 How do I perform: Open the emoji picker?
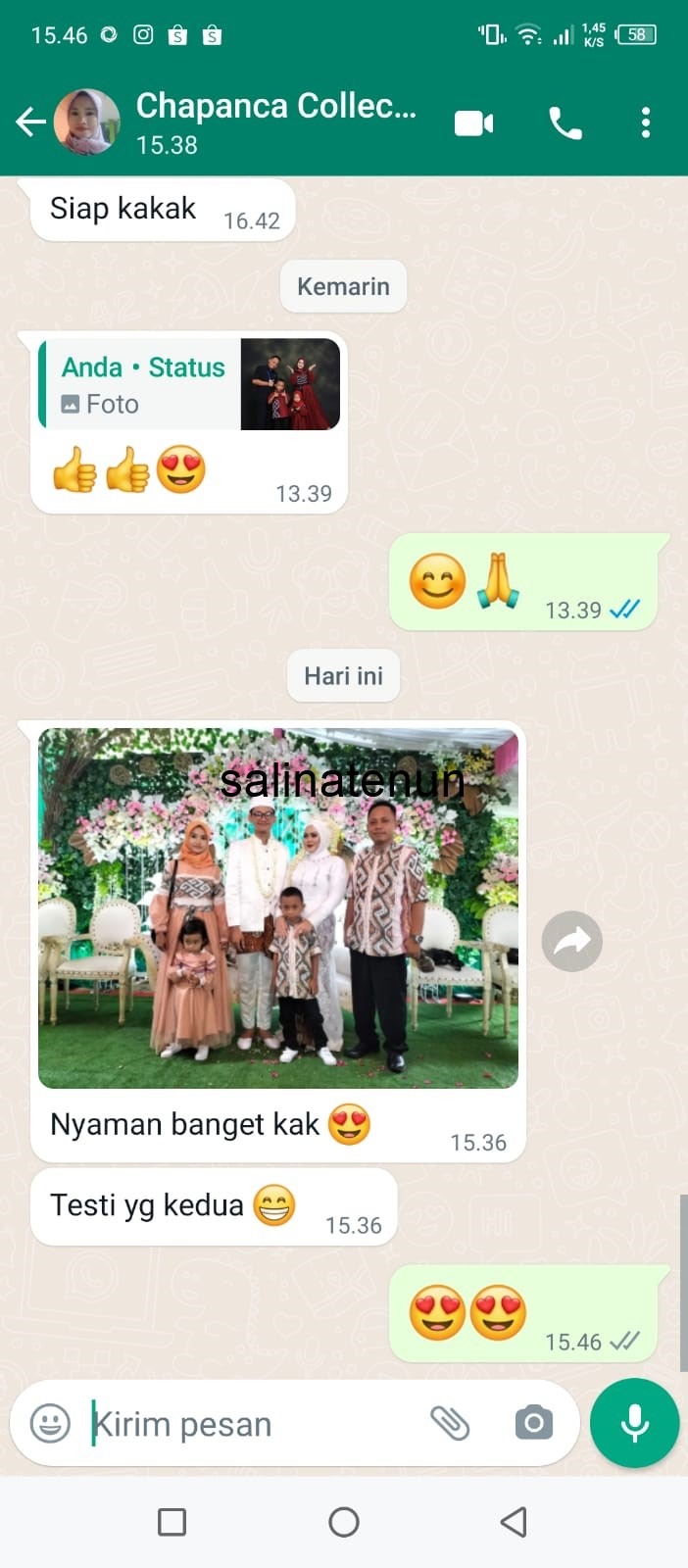[50, 1423]
